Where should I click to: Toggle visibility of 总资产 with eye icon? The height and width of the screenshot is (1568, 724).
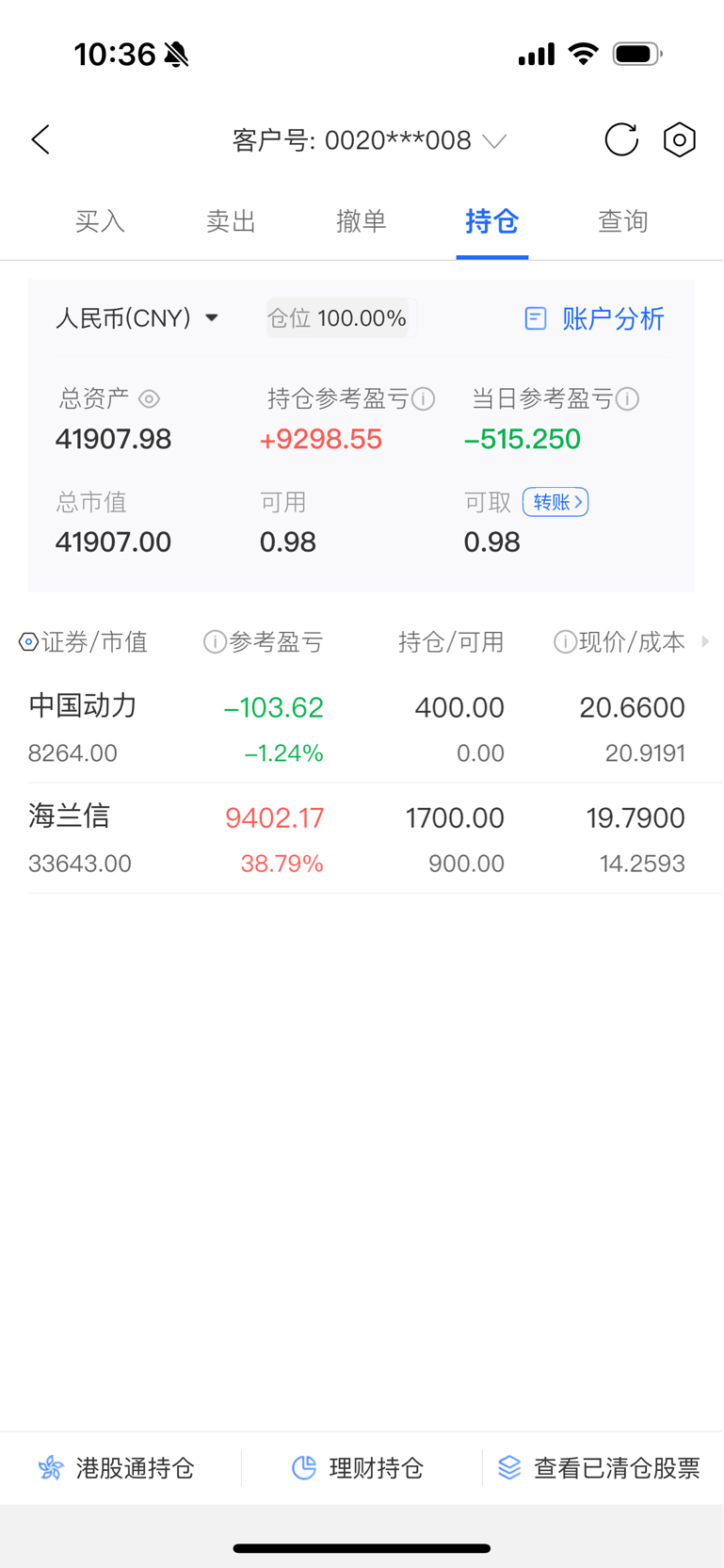[x=149, y=399]
